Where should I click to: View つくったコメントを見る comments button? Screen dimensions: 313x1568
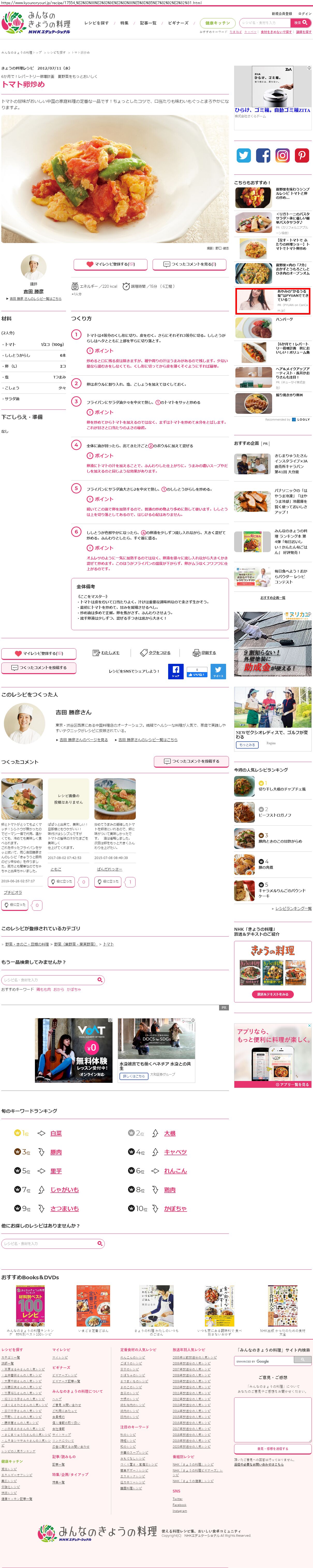click(x=189, y=264)
